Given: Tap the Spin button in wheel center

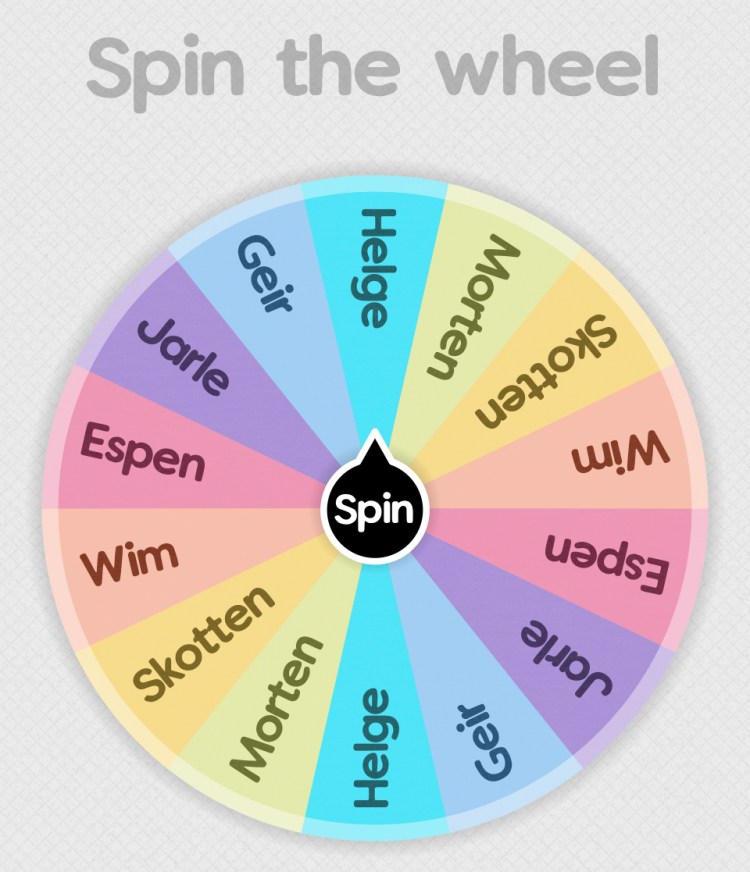Looking at the screenshot, I should (374, 510).
